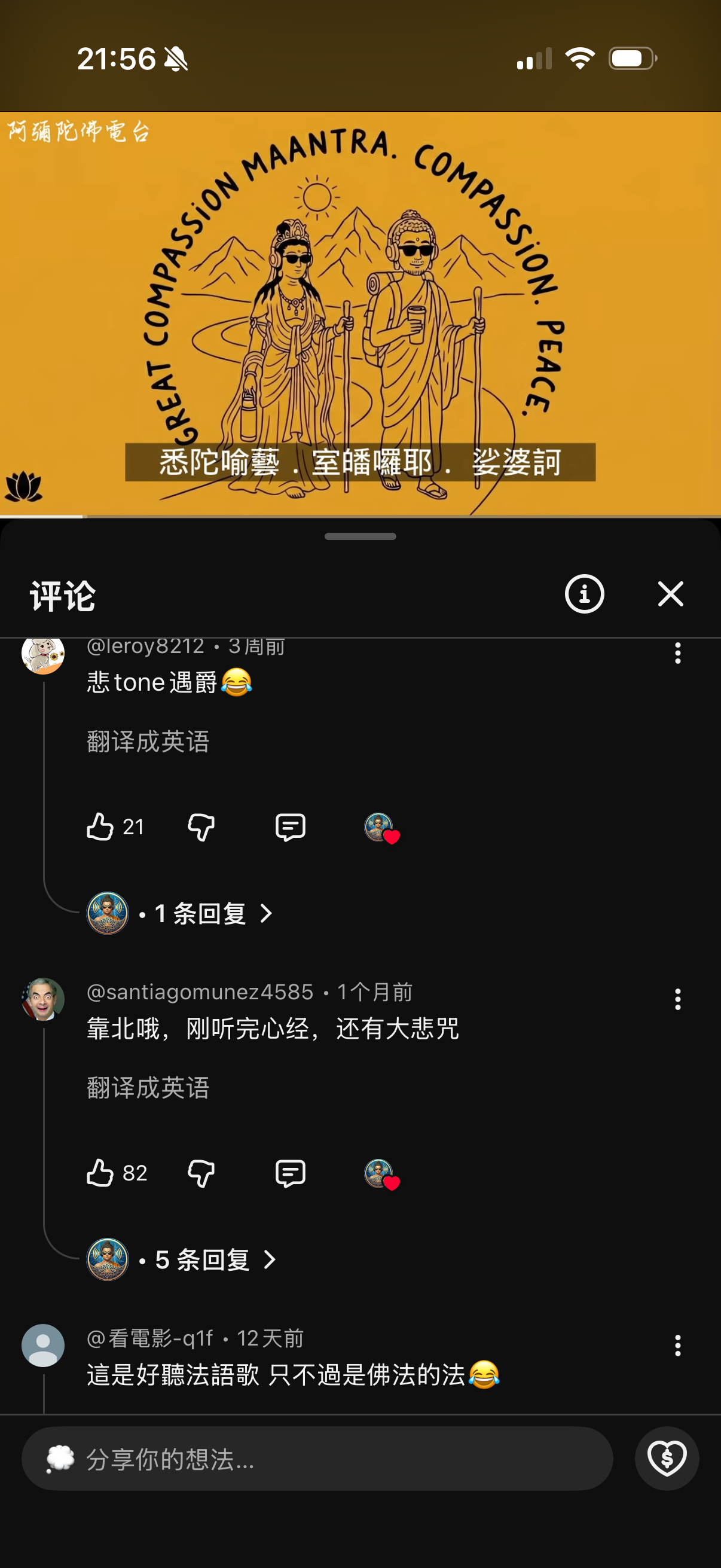
Task: Open options menu for @看電影-q1f's comment
Action: point(677,1345)
